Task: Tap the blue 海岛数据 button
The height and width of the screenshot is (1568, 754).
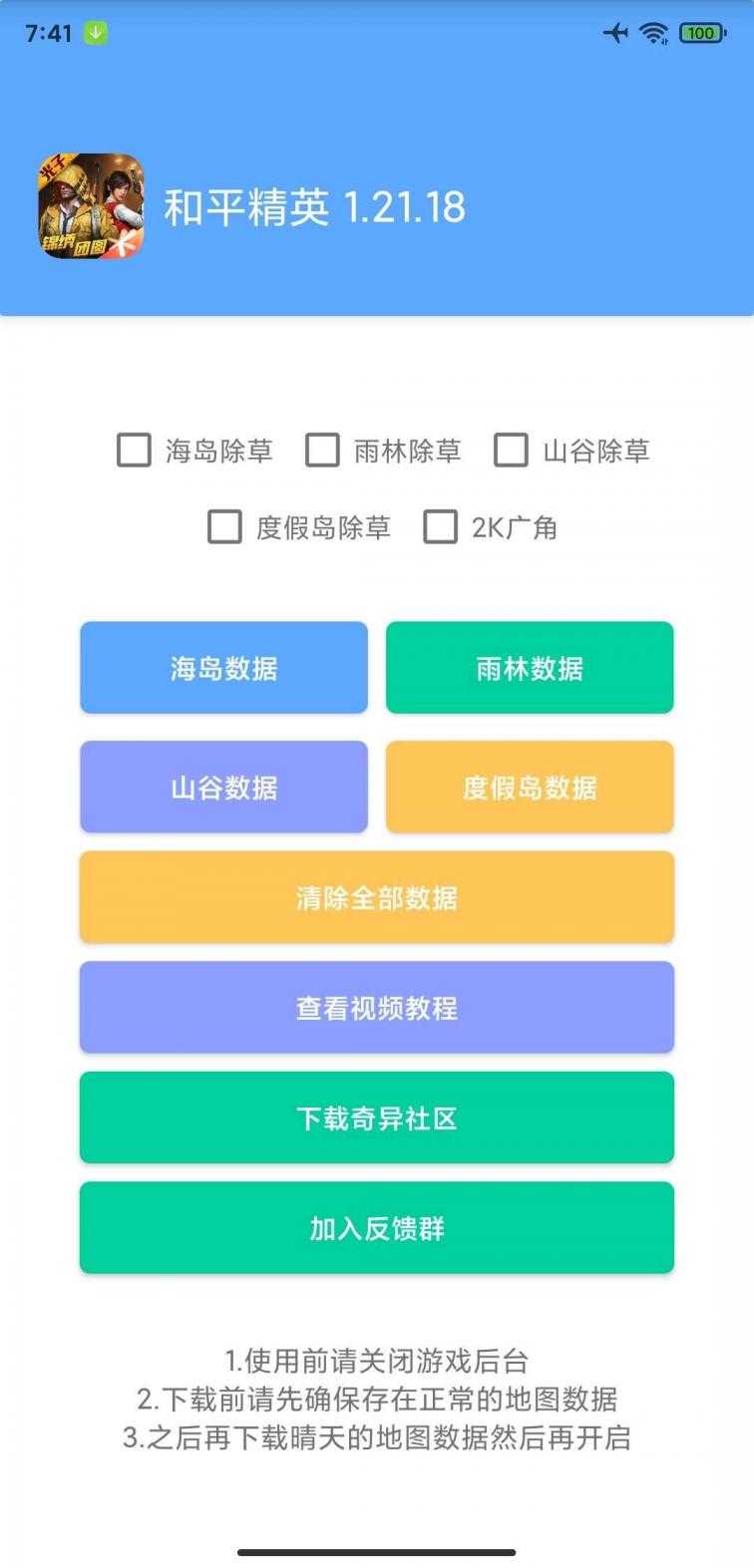Action: tap(223, 668)
